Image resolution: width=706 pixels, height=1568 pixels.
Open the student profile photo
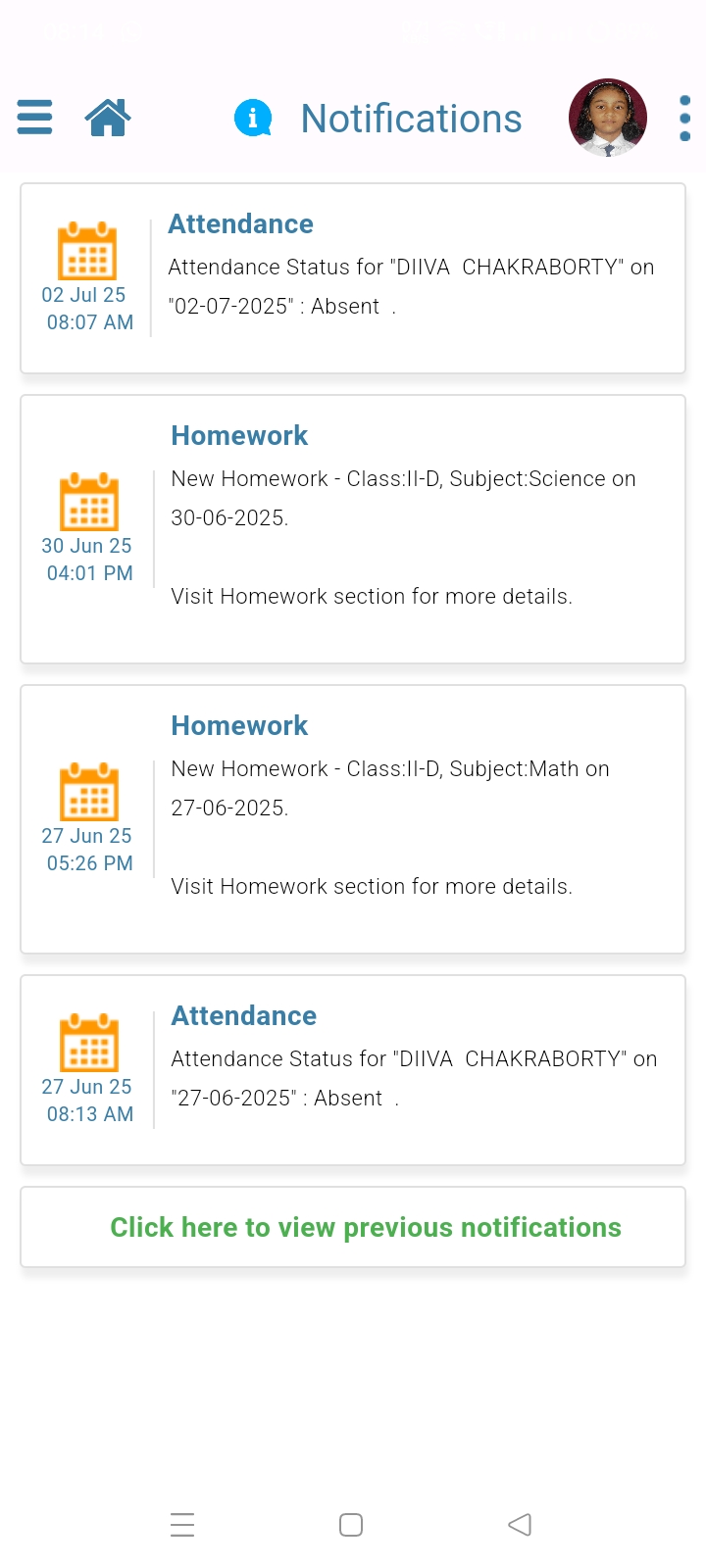pyautogui.click(x=608, y=118)
